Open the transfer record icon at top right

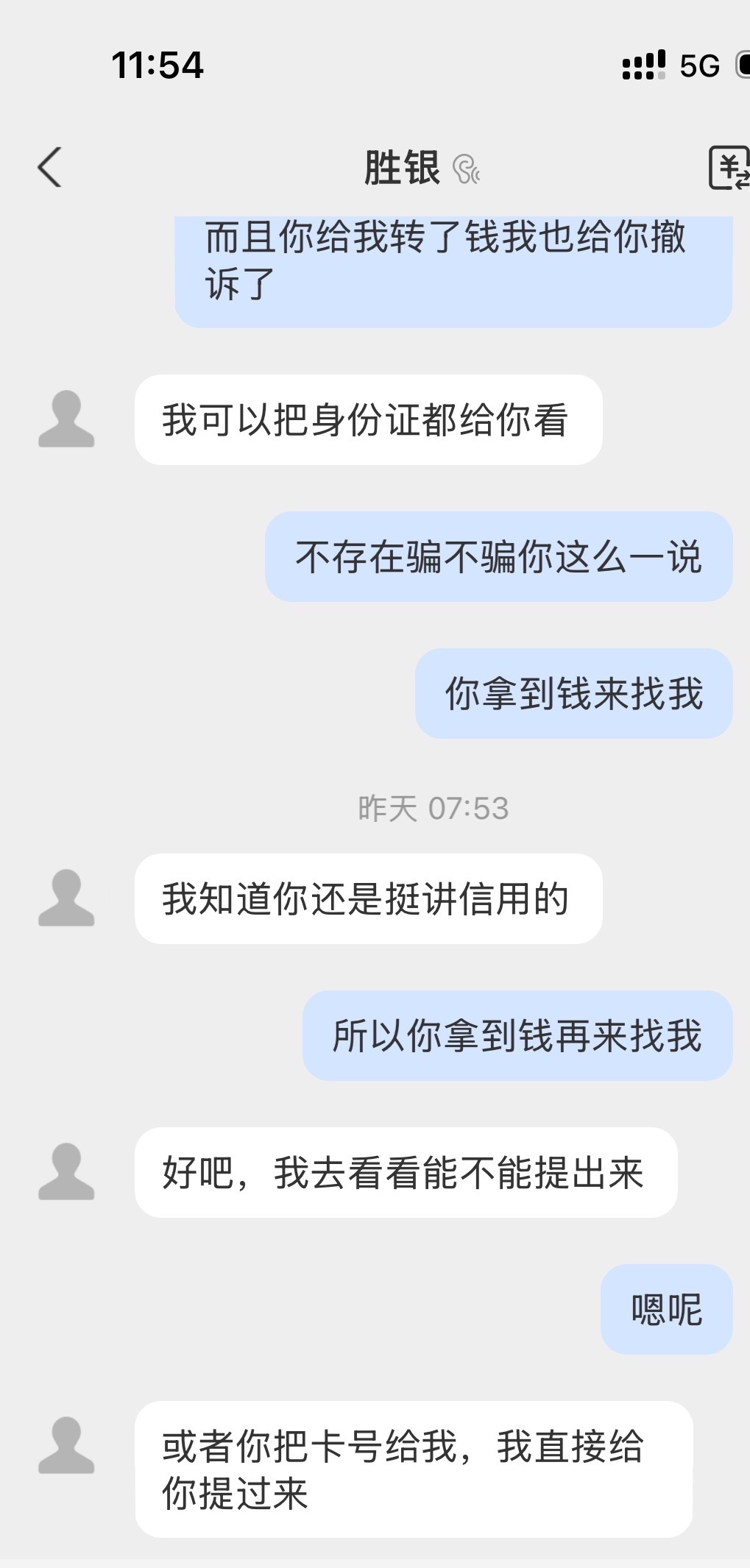click(x=729, y=168)
